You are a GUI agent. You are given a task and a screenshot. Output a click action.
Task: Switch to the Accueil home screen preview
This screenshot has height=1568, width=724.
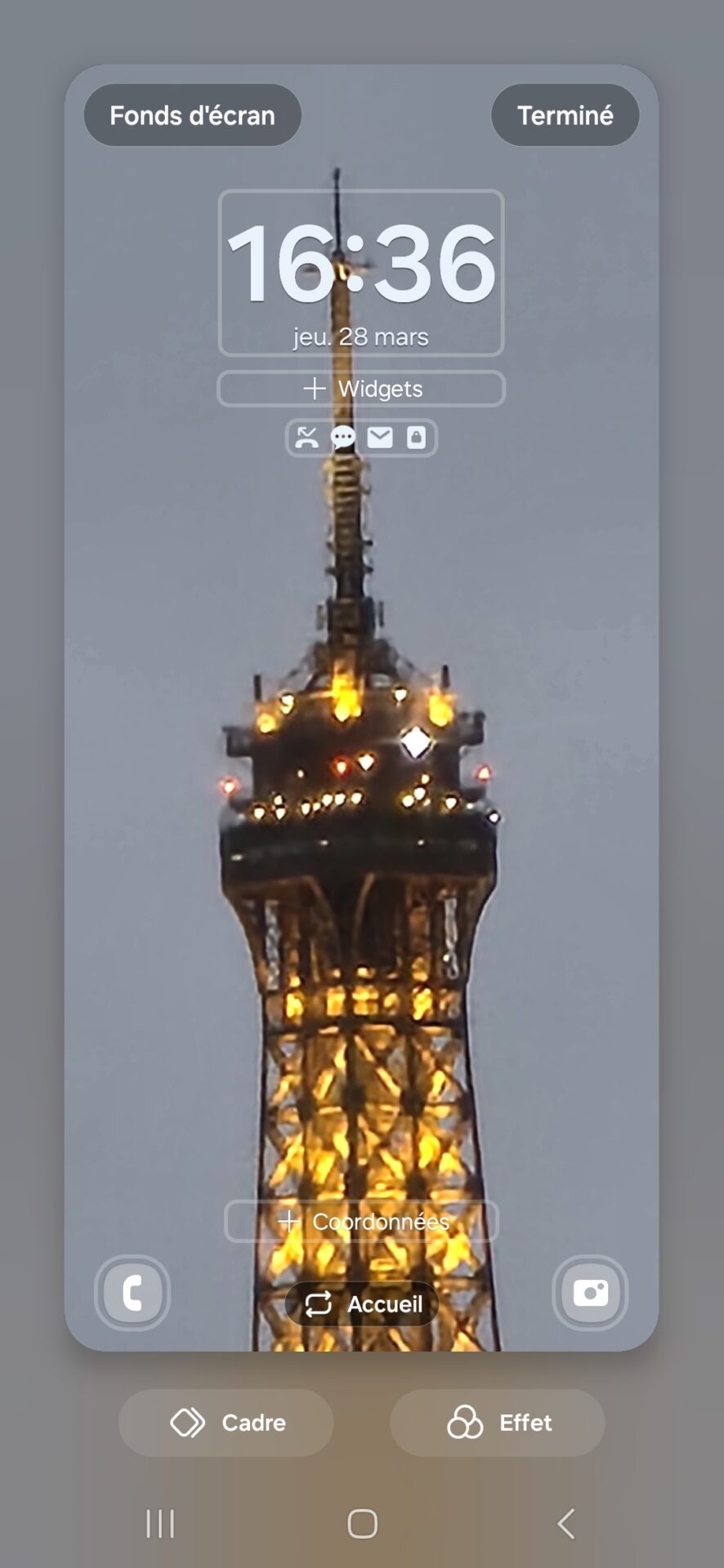362,1303
